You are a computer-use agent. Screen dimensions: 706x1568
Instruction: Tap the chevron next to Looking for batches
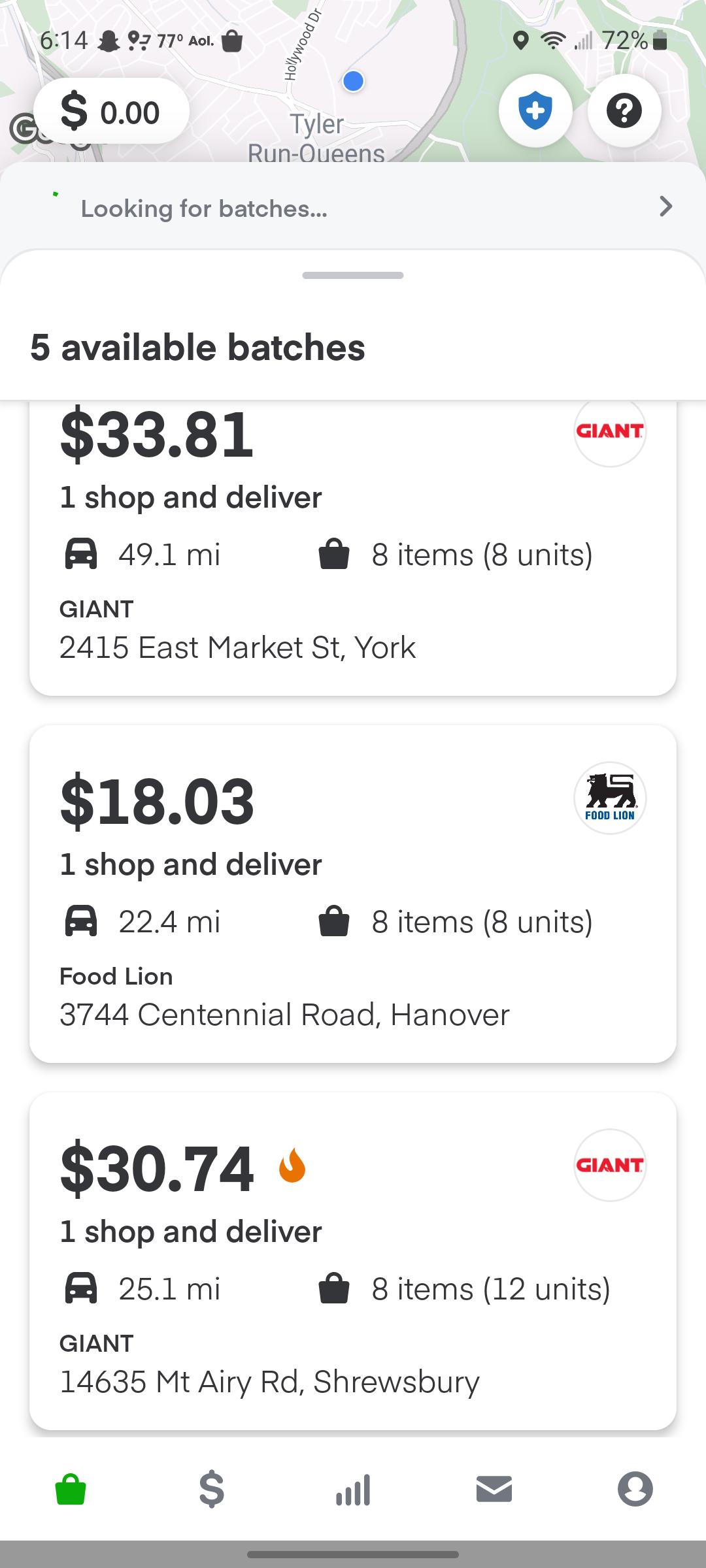665,206
